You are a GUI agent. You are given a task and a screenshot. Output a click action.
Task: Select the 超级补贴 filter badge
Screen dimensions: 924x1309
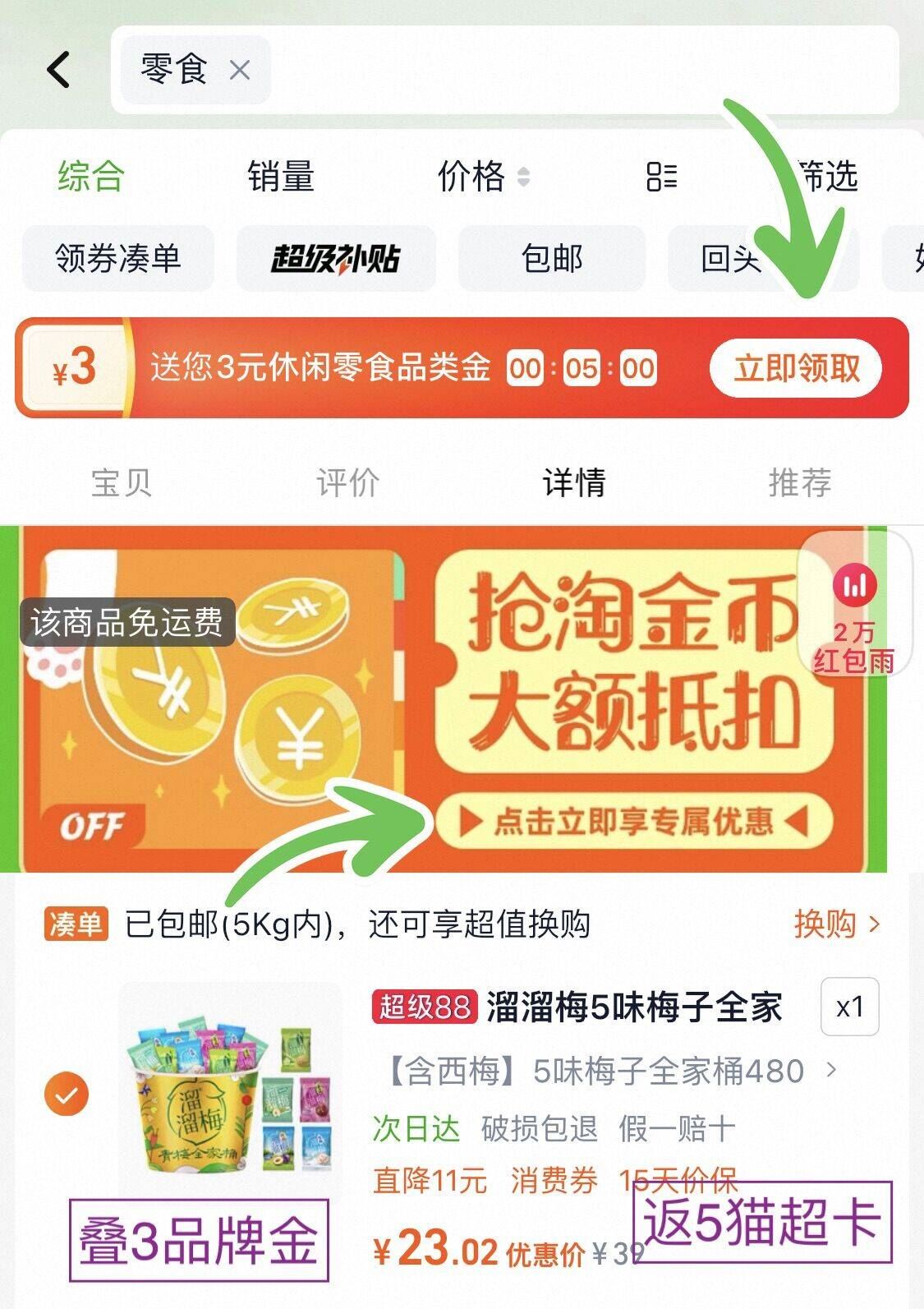point(338,258)
